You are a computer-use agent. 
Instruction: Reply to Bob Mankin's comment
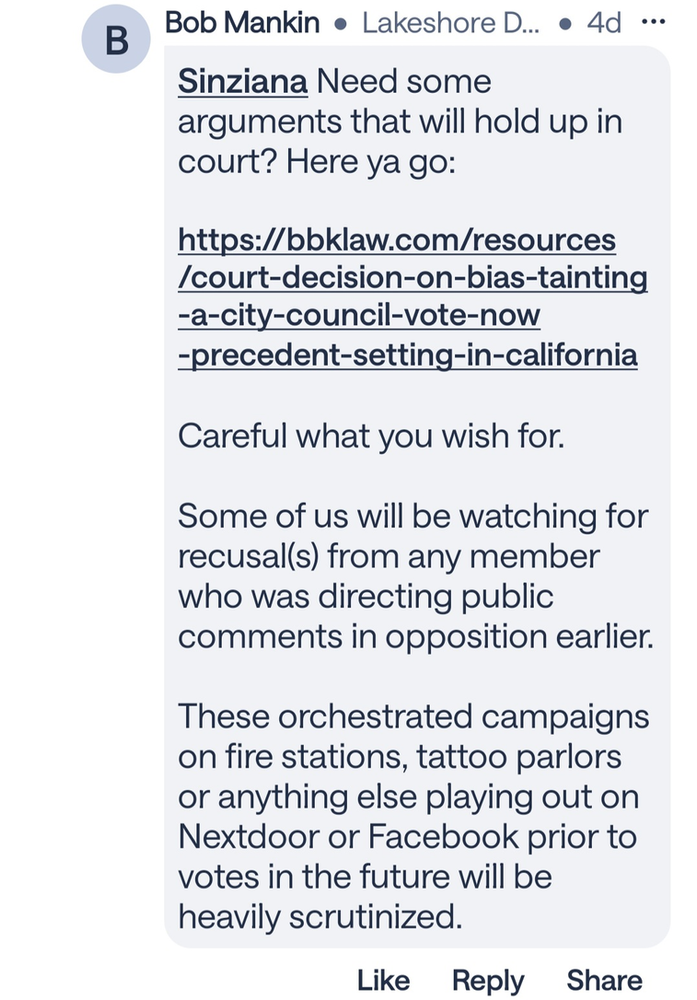click(x=488, y=979)
